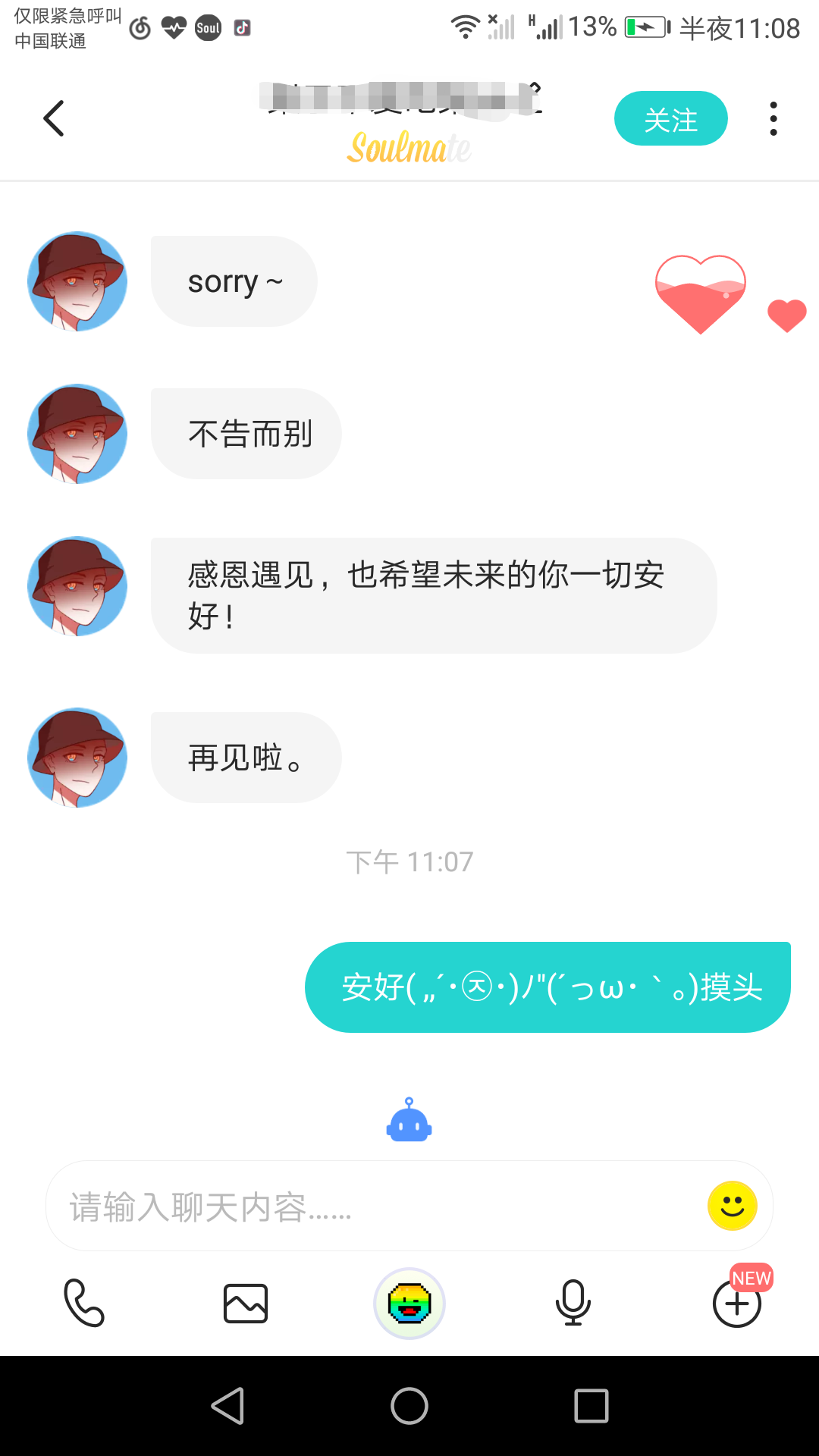Go to the system home screen
Viewport: 819px width, 1456px height.
409,1406
